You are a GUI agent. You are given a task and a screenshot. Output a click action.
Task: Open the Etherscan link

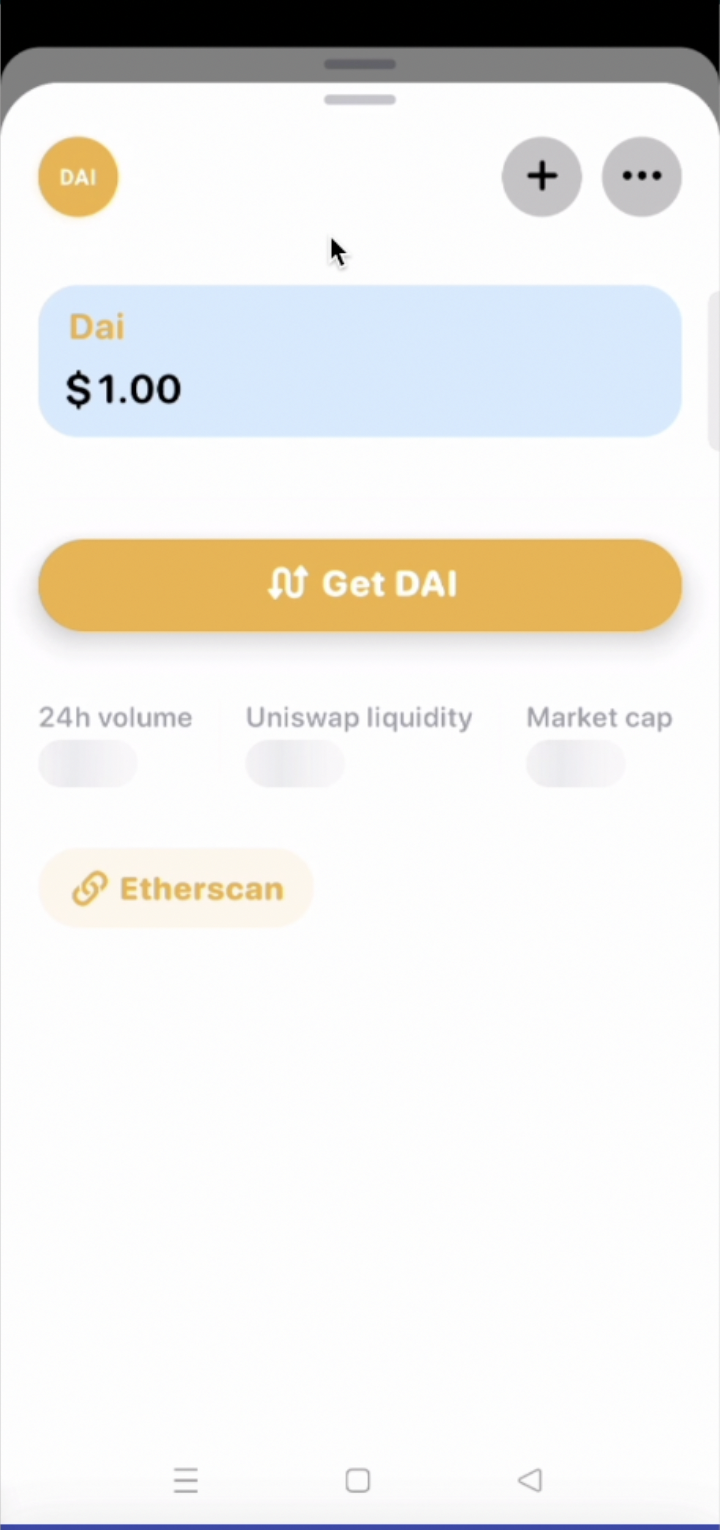pos(177,888)
